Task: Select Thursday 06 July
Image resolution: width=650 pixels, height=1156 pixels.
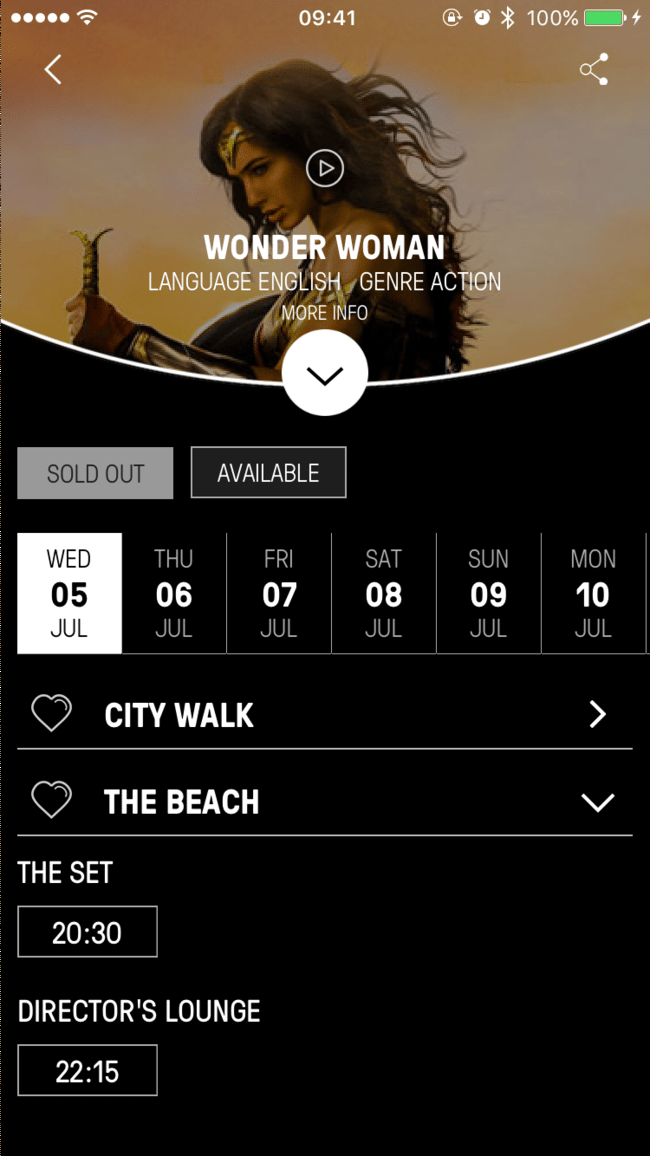Action: (x=174, y=593)
